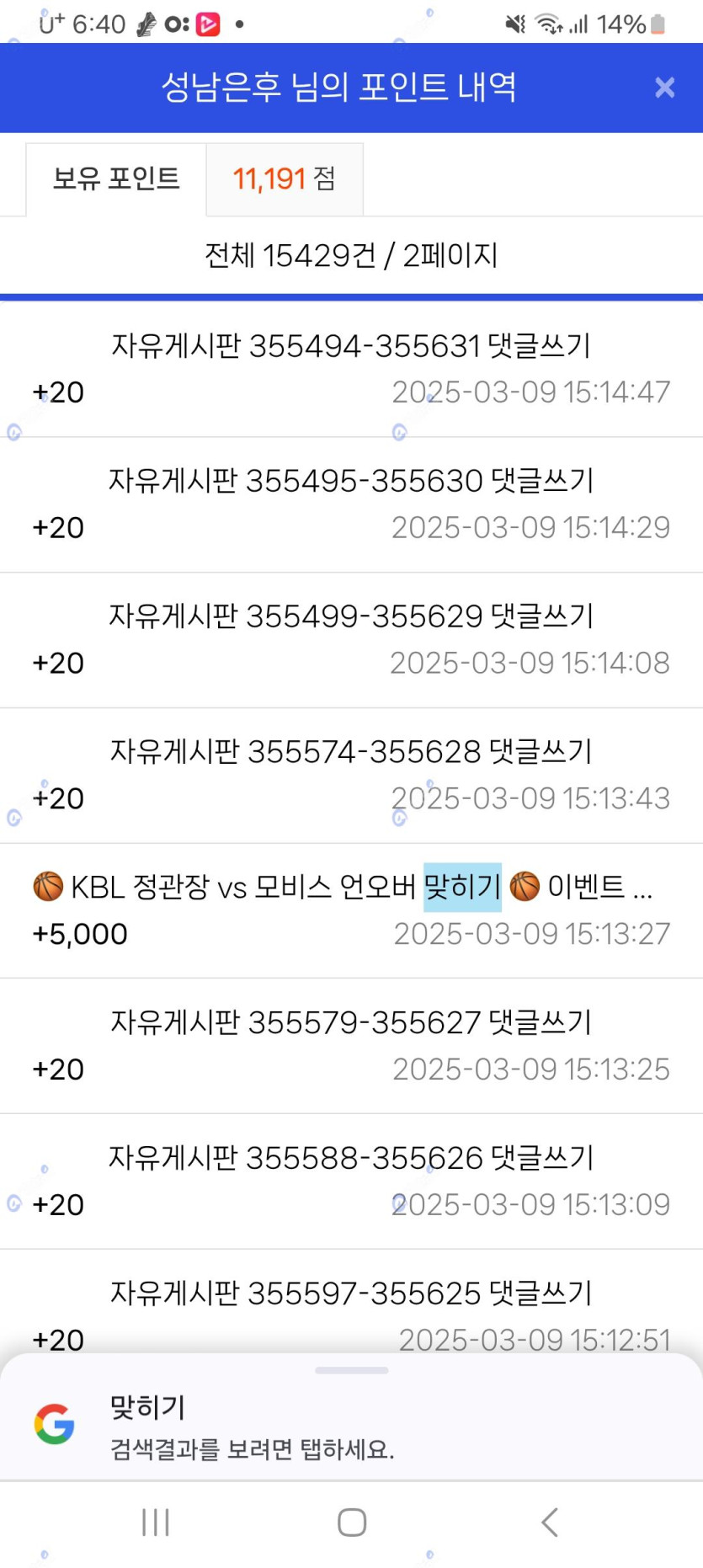
Task: Go to the home screen
Action: pyautogui.click(x=351, y=1522)
